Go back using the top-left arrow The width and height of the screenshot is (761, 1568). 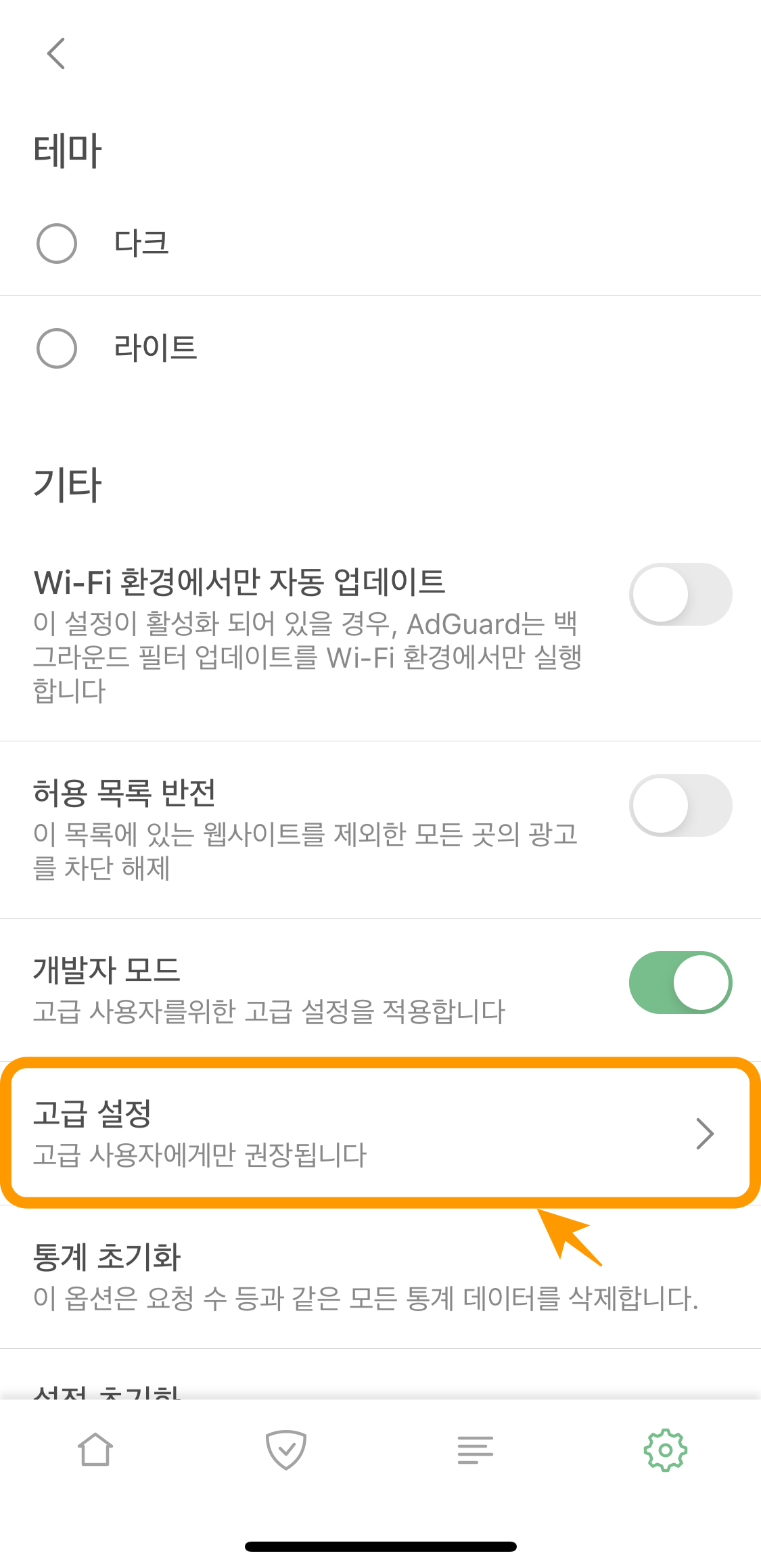(x=56, y=53)
